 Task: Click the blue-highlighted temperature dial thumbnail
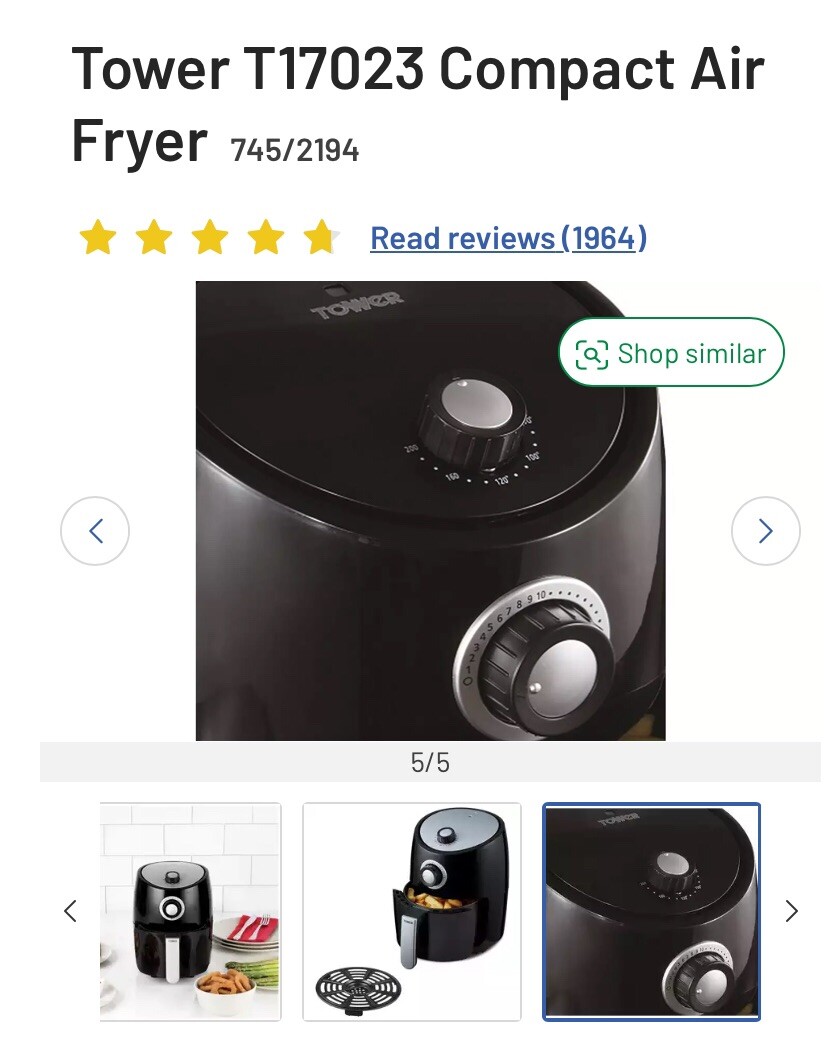tap(651, 911)
